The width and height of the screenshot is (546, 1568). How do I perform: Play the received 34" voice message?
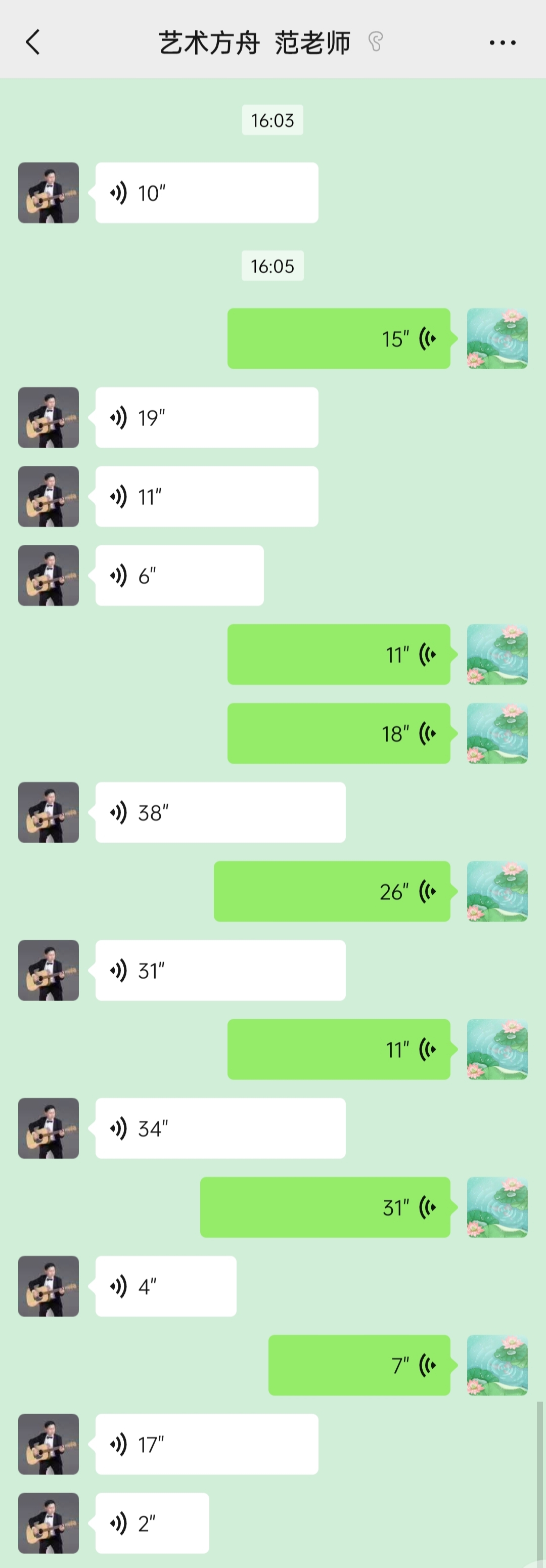[220, 1128]
